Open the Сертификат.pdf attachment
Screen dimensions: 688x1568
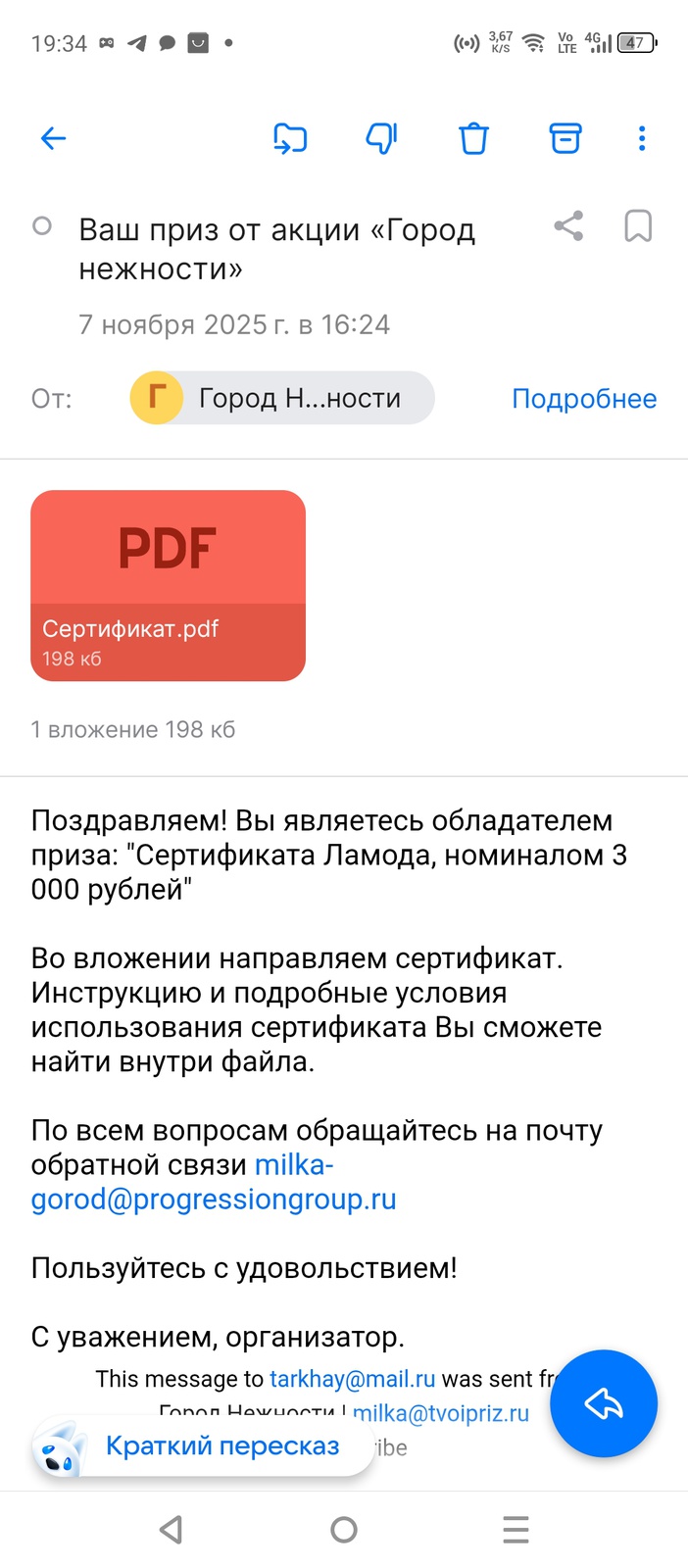click(x=169, y=585)
